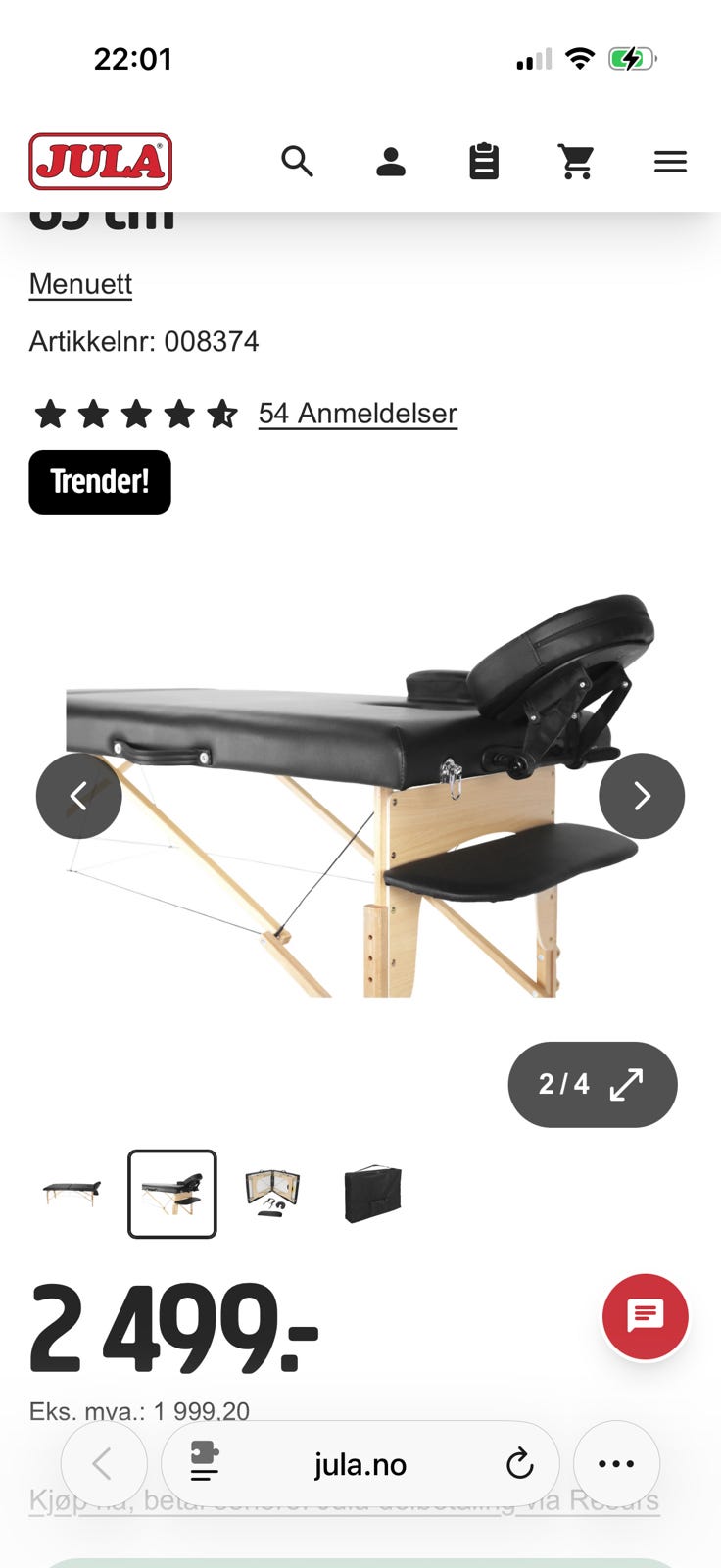Show the previous product image
Screen dimensions: 721x1568
[x=79, y=796]
